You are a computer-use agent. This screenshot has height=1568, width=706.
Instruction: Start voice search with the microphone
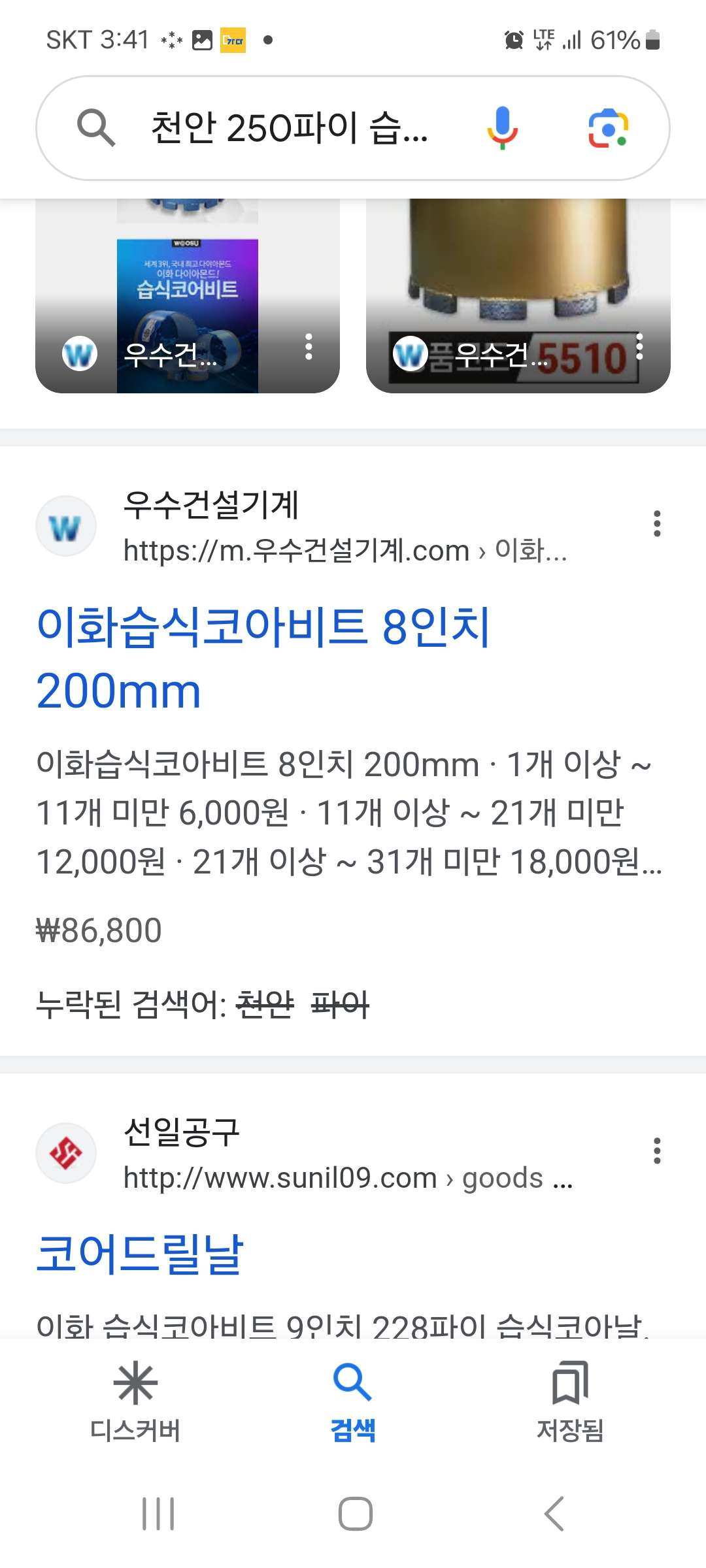tap(502, 127)
